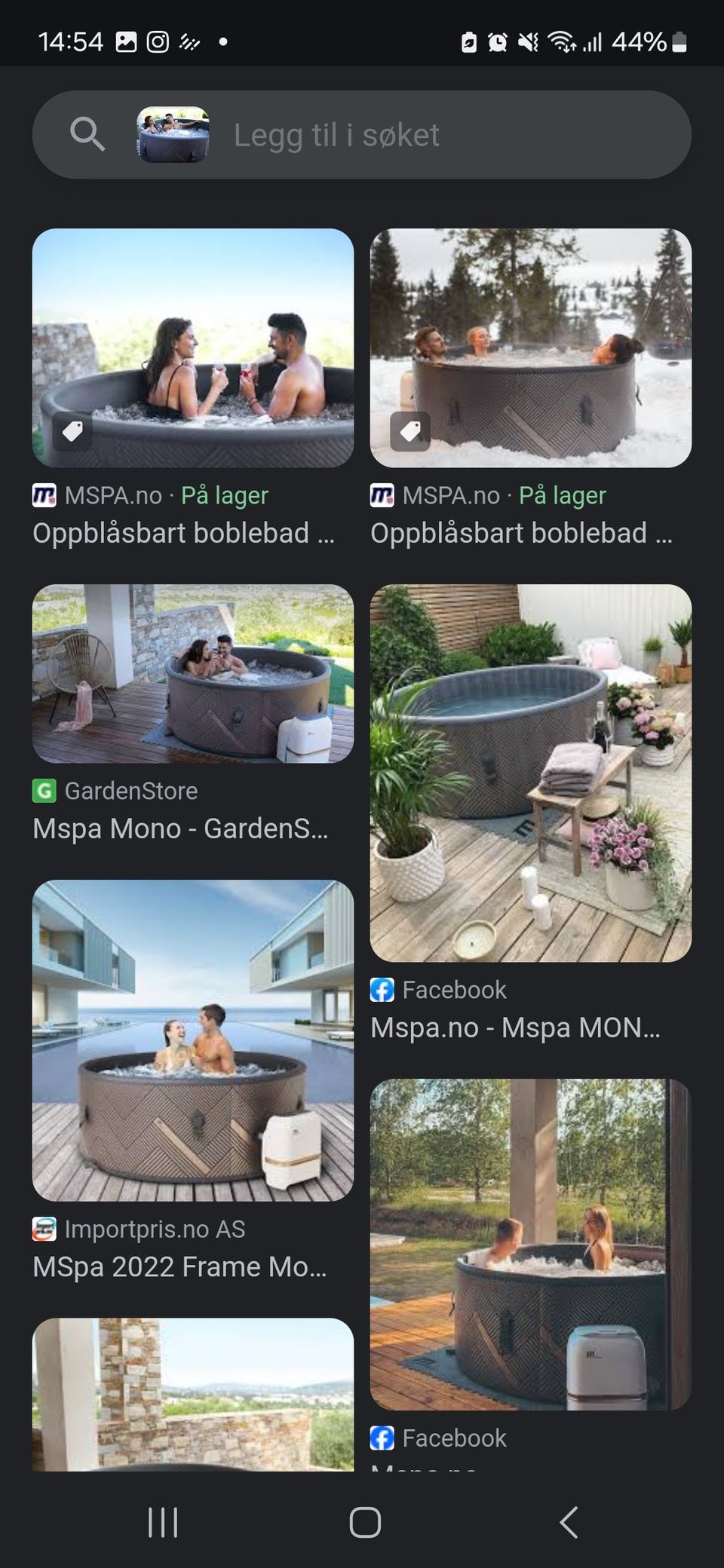Tap the magnifying glass search icon

click(x=87, y=134)
